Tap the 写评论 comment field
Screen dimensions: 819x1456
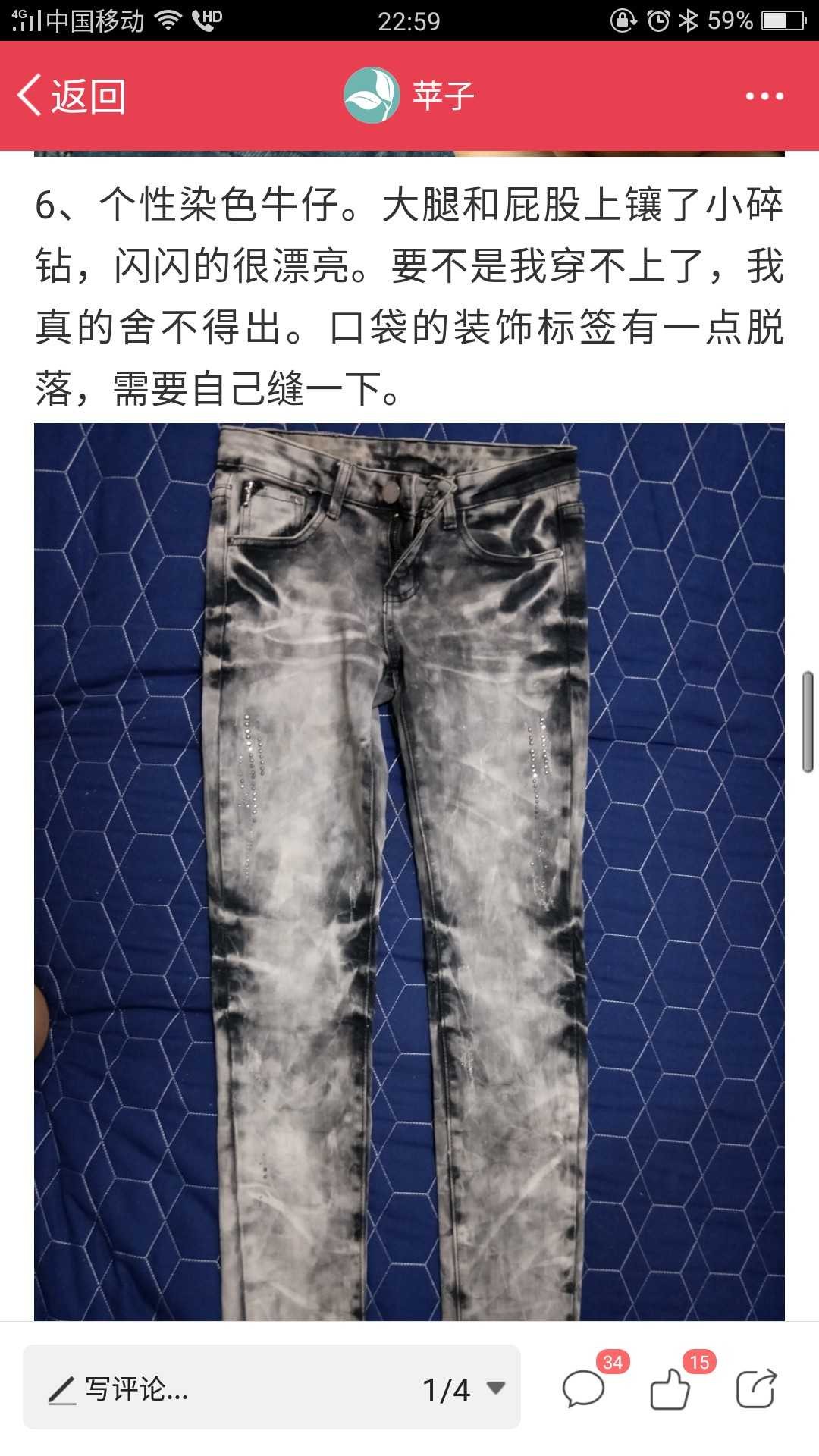220,1389
